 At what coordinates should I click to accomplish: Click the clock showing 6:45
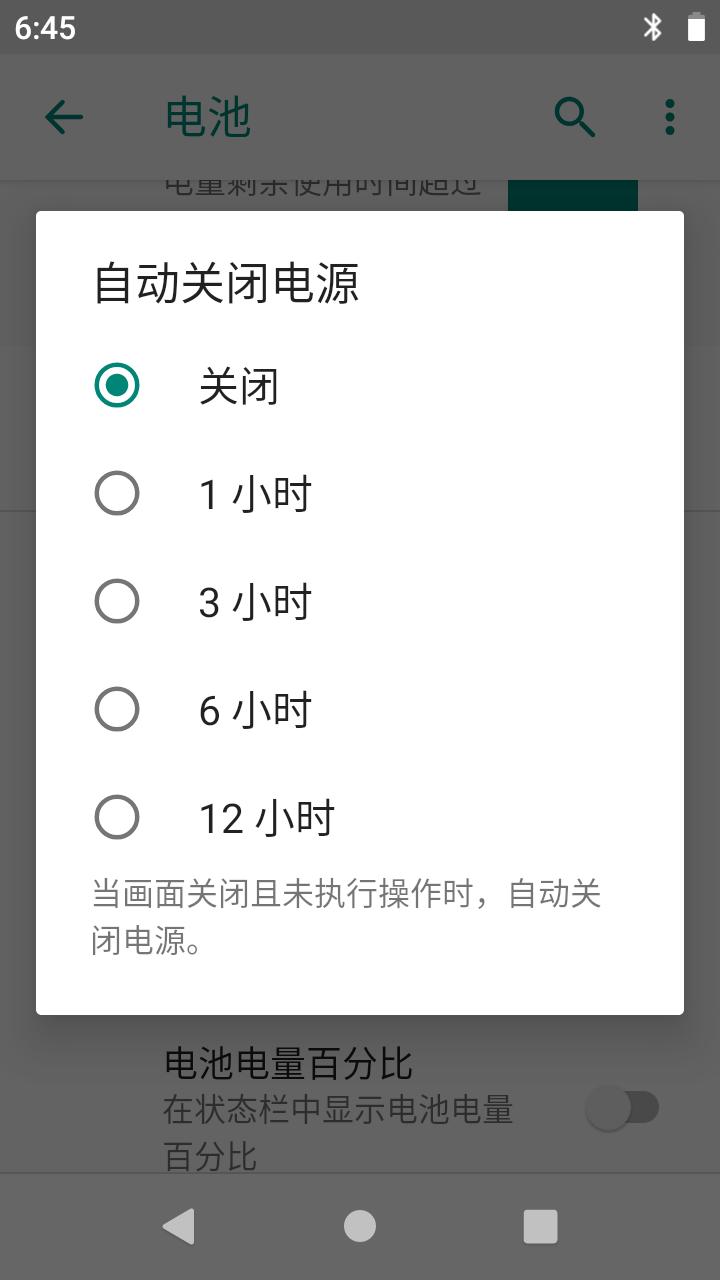pos(44,27)
